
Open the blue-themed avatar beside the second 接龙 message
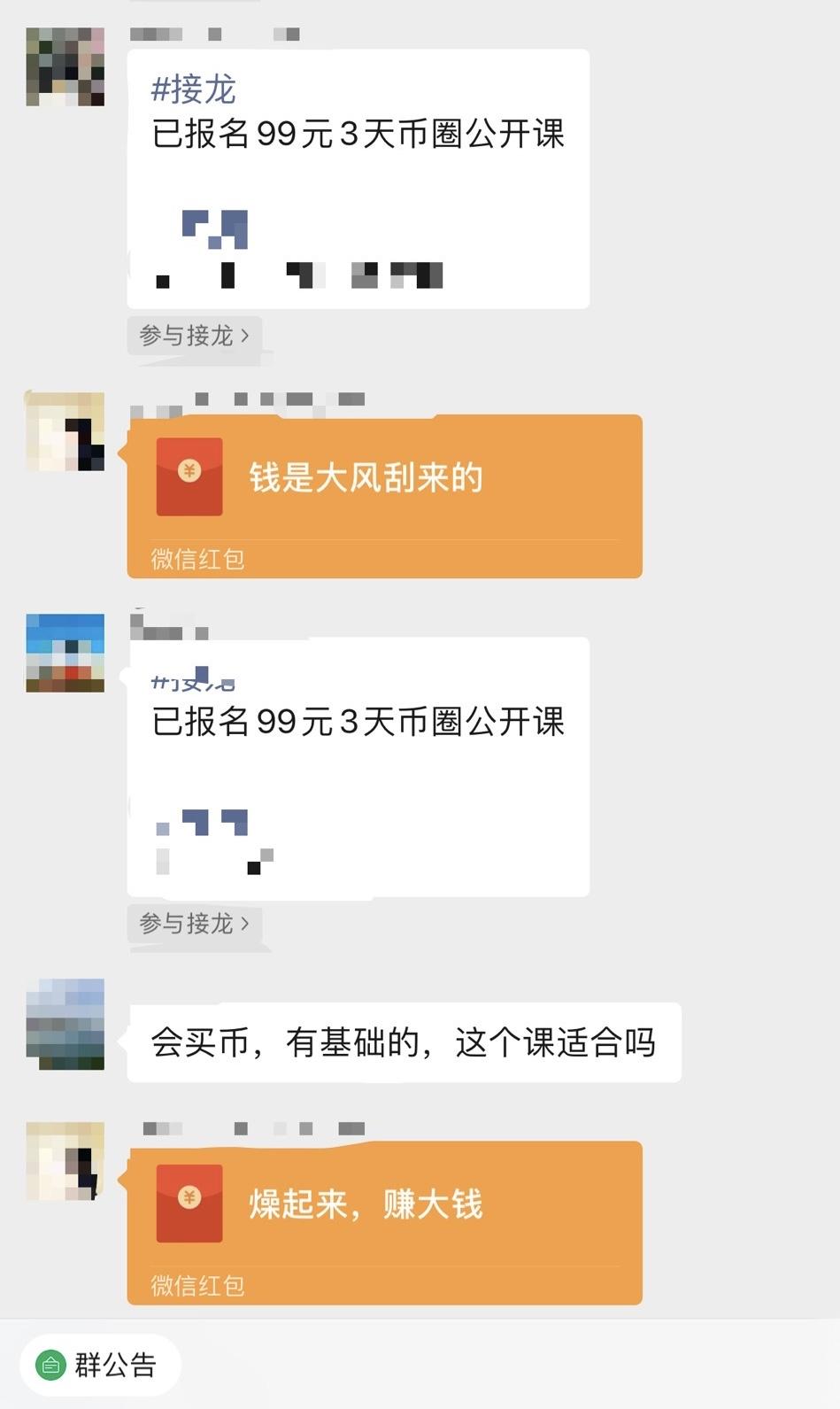tap(64, 651)
